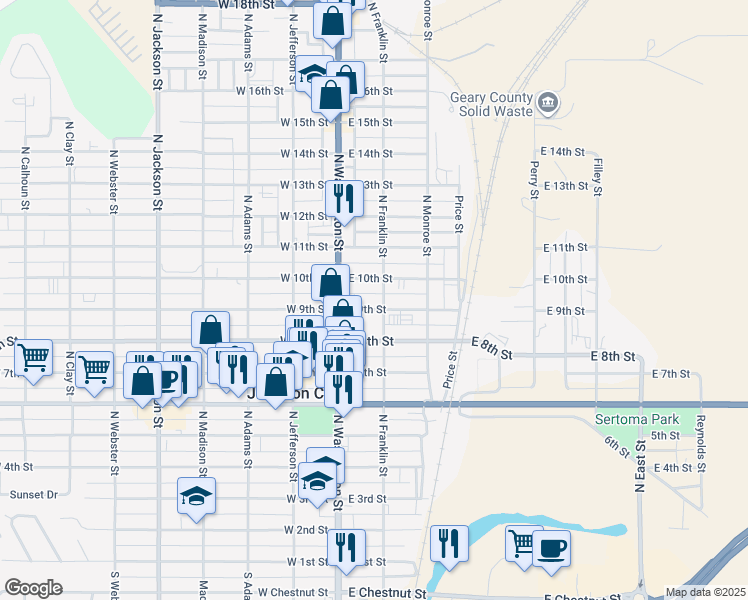Tap the shopping bag pin below W 18th St
Viewport: 748px width, 600px height.
[332, 21]
